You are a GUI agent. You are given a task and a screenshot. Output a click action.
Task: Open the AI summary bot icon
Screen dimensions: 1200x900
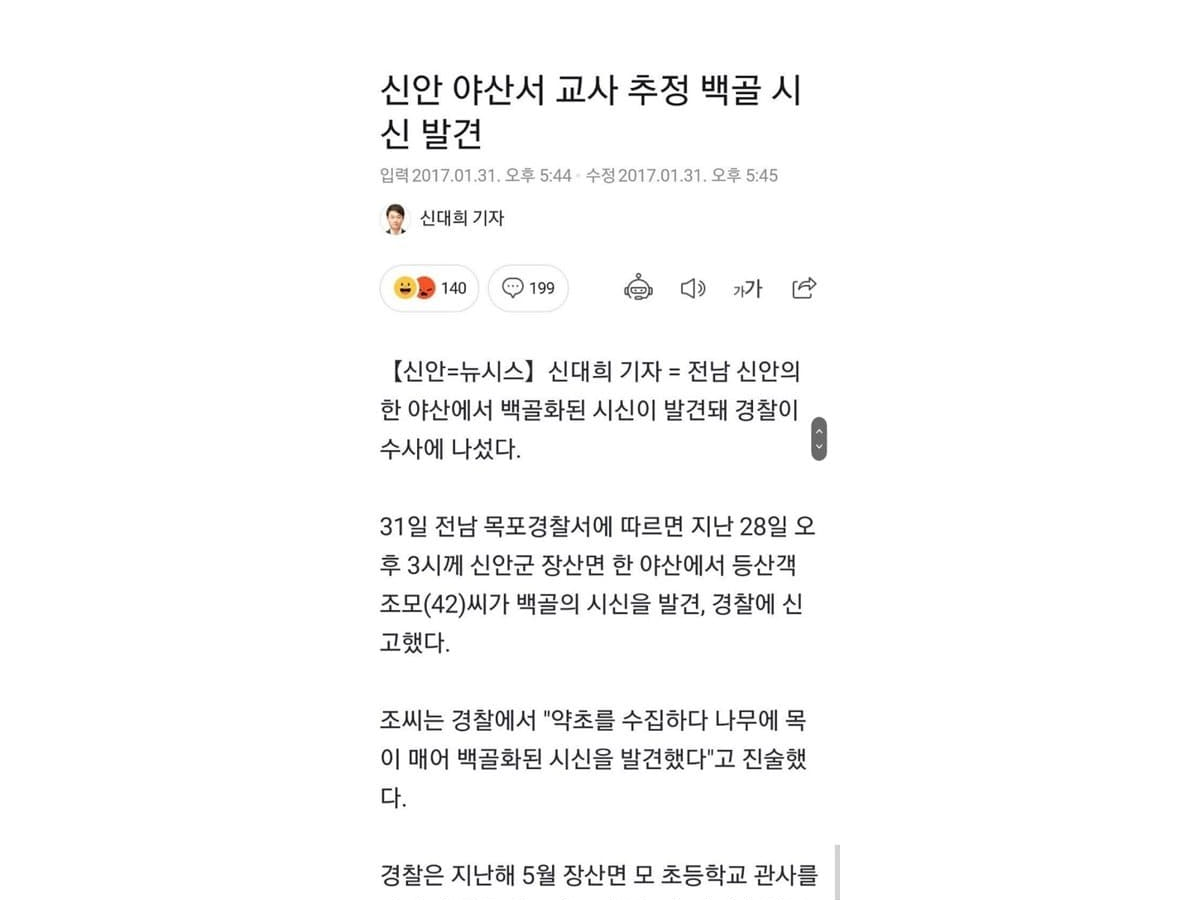pyautogui.click(x=638, y=288)
